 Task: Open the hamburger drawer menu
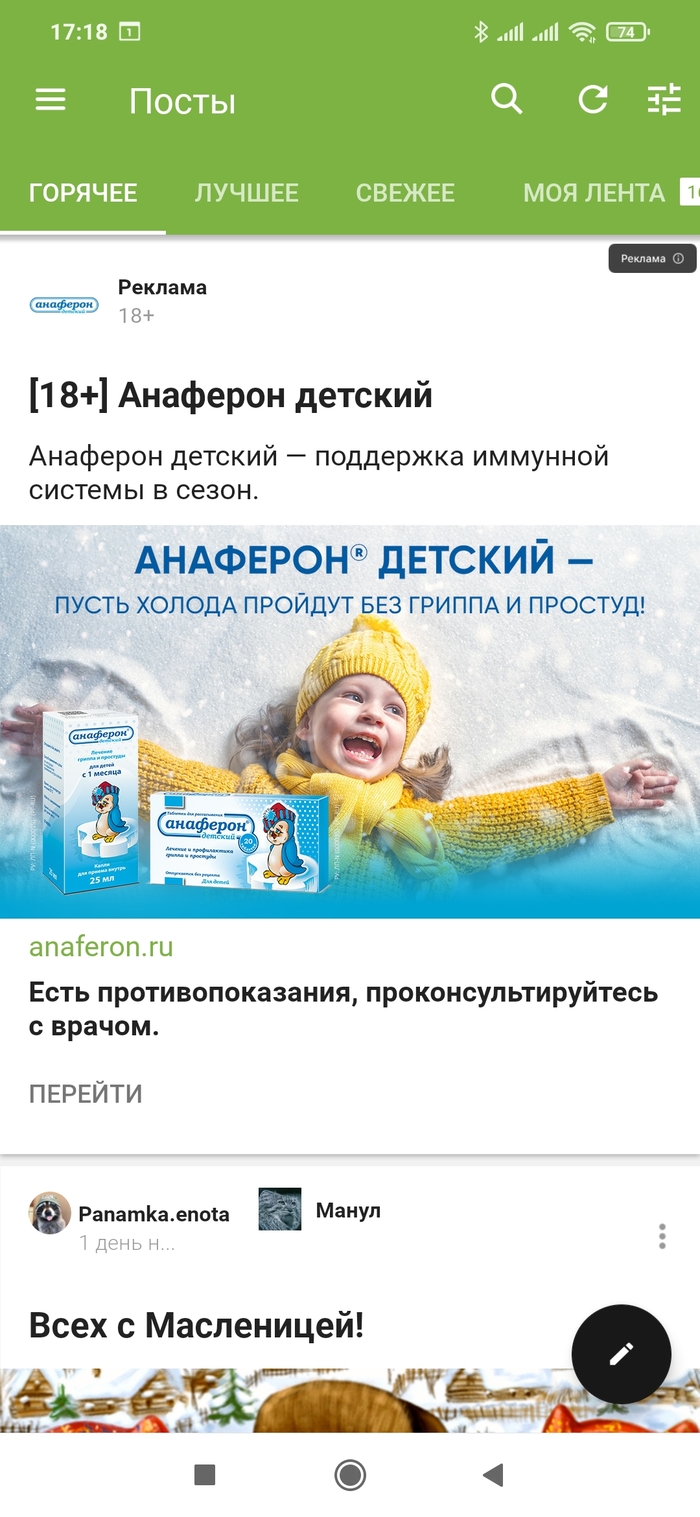pos(50,100)
